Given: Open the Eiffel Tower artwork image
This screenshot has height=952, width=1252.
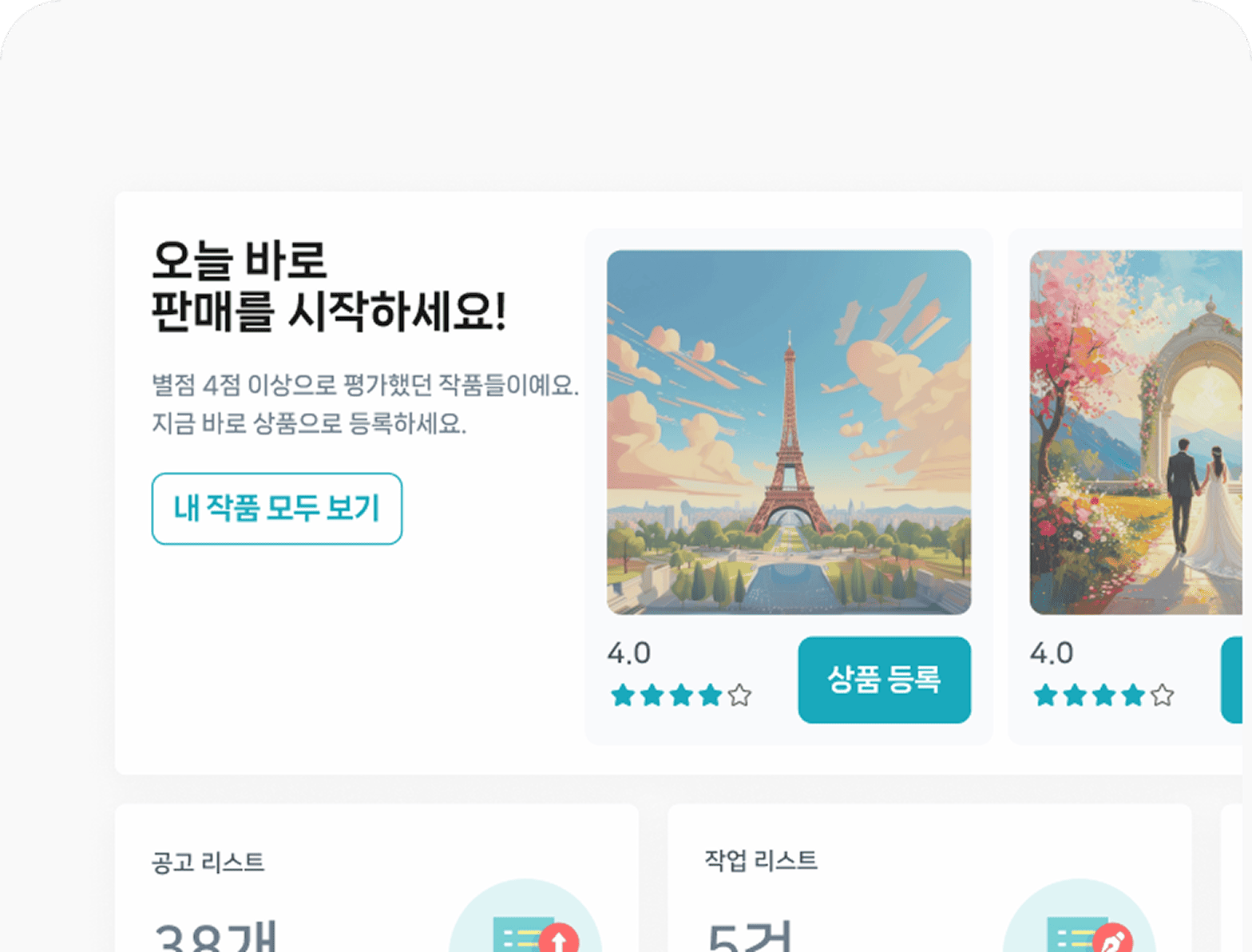Looking at the screenshot, I should [789, 432].
